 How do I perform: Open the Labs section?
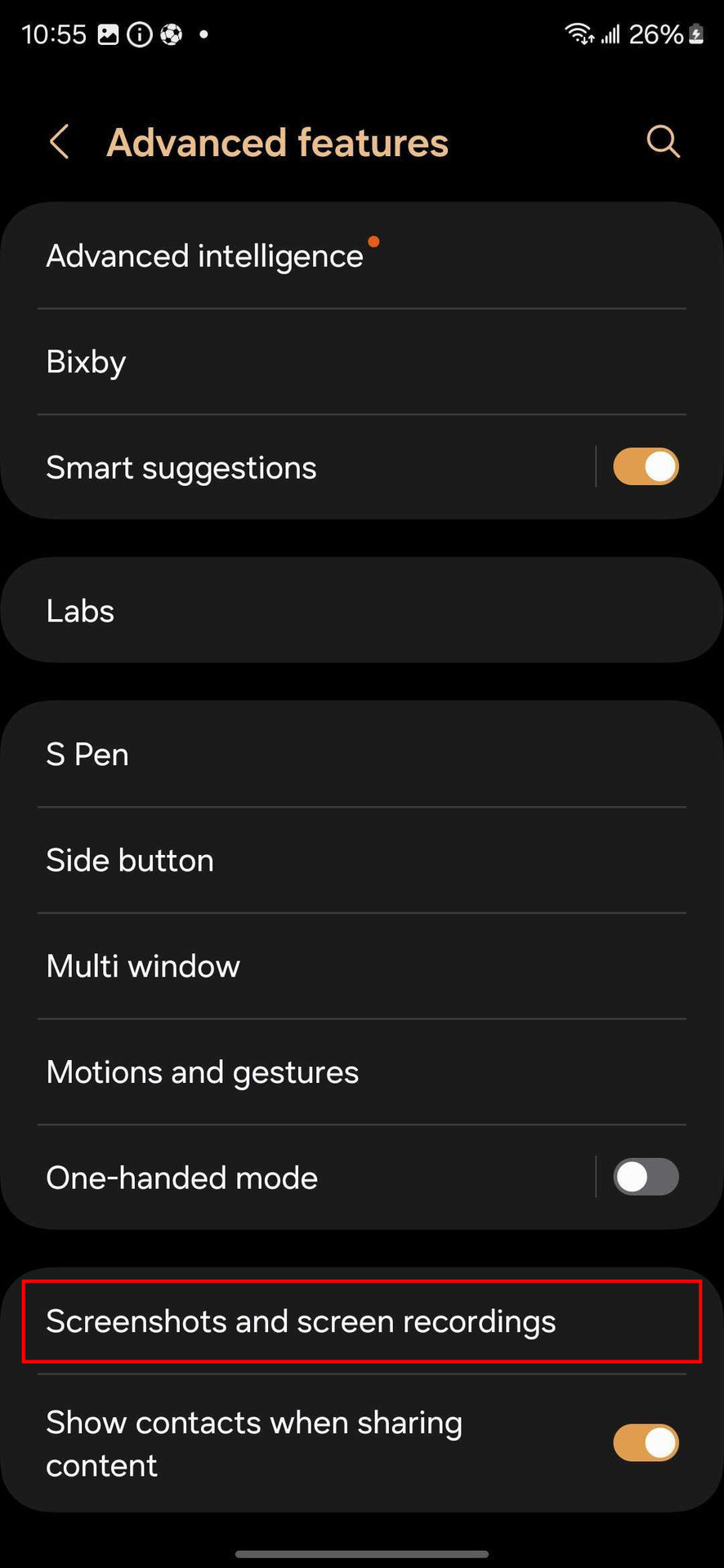point(80,611)
